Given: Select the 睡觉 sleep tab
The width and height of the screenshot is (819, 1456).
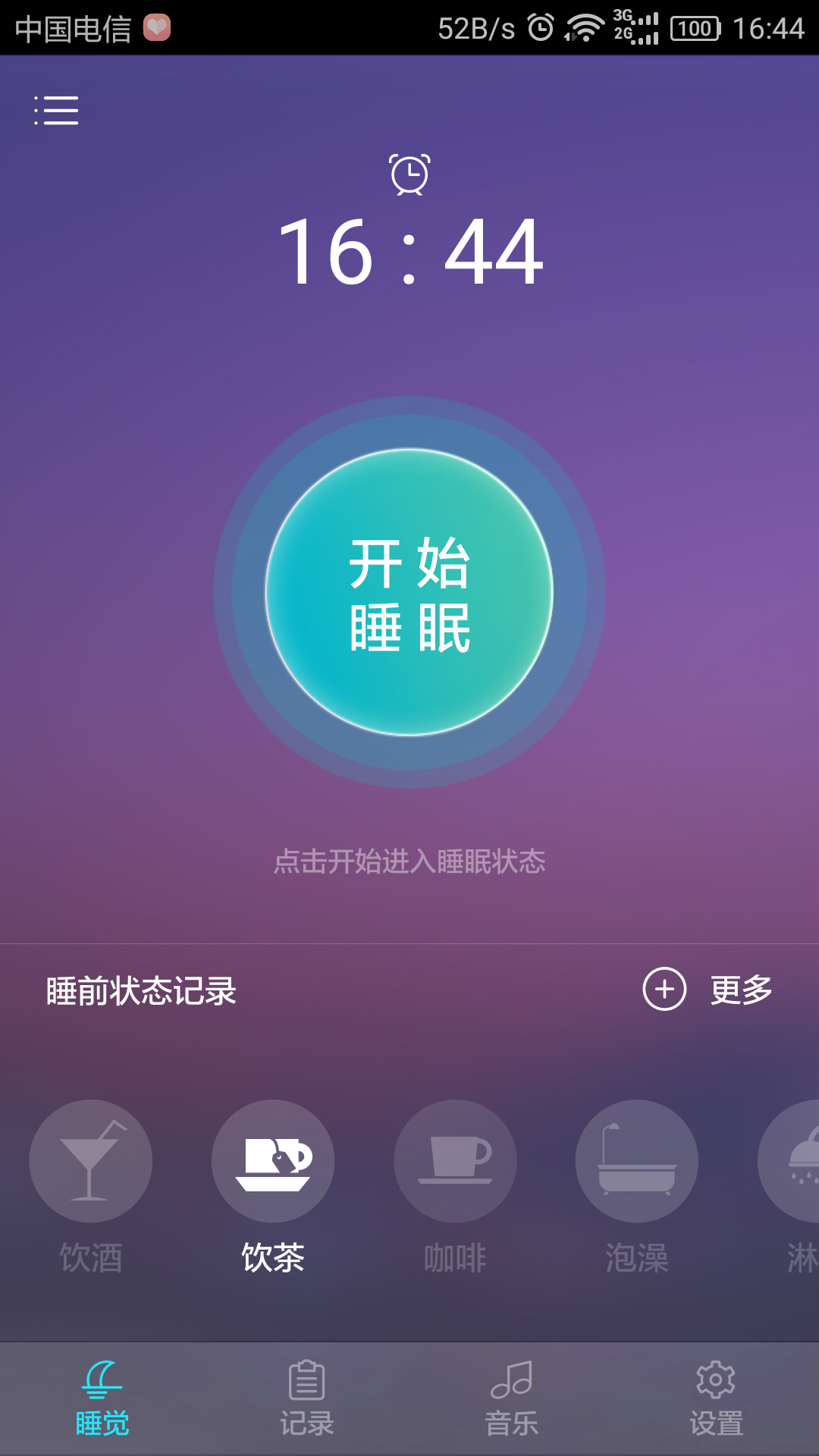Looking at the screenshot, I should coord(102,1399).
